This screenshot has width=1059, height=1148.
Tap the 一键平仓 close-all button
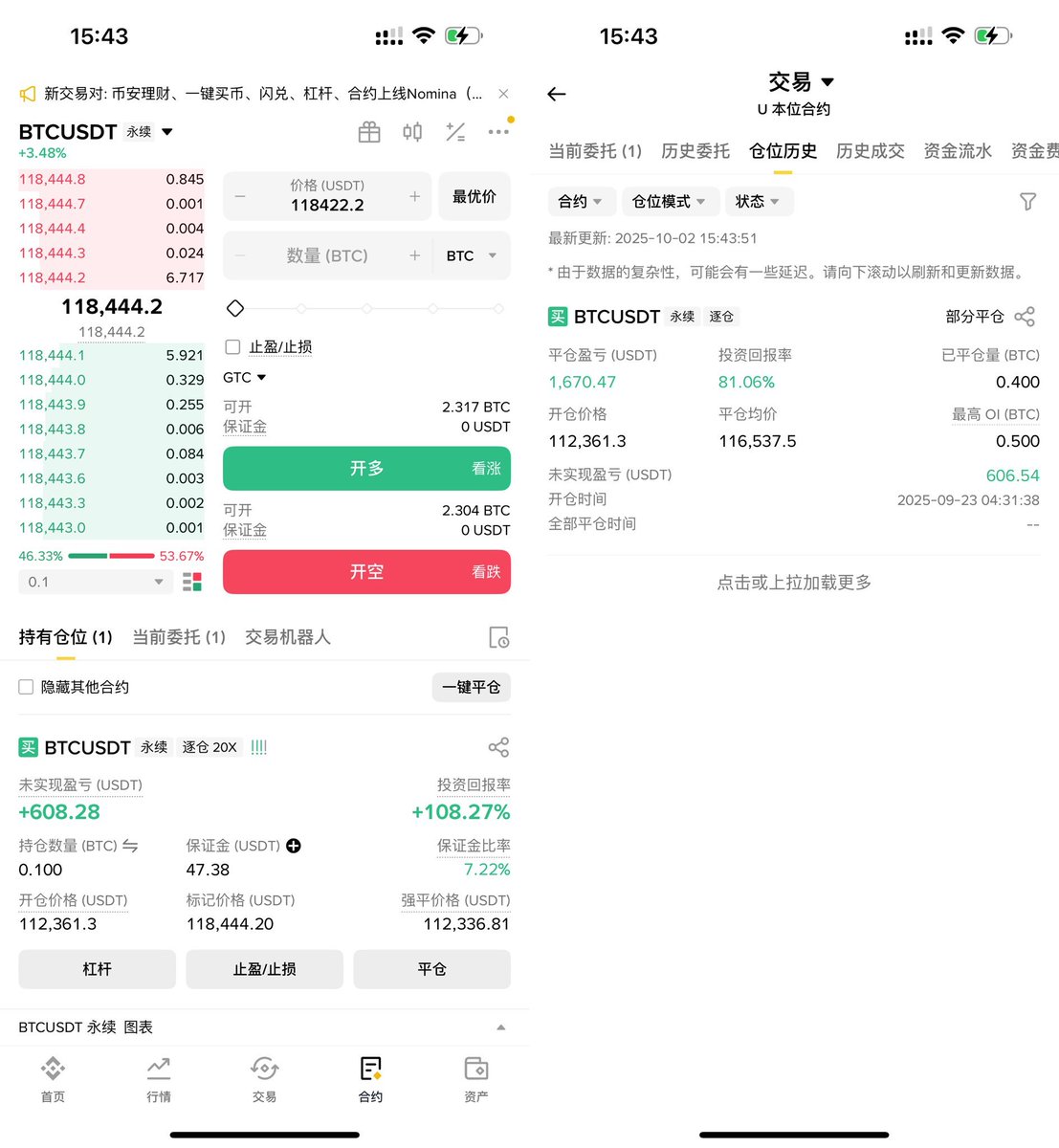coord(471,687)
